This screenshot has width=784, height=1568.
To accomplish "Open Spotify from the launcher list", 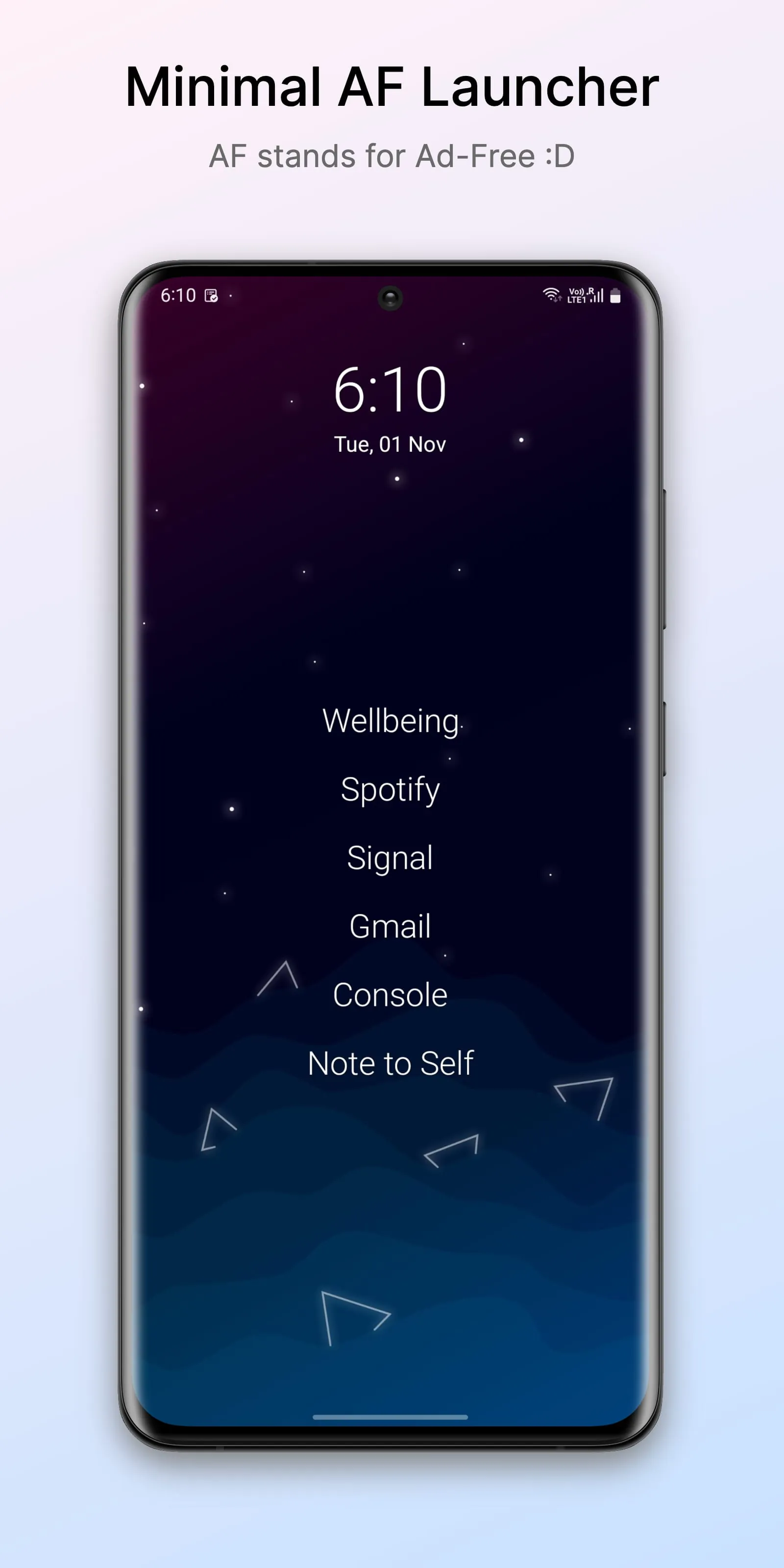I will pos(390,789).
